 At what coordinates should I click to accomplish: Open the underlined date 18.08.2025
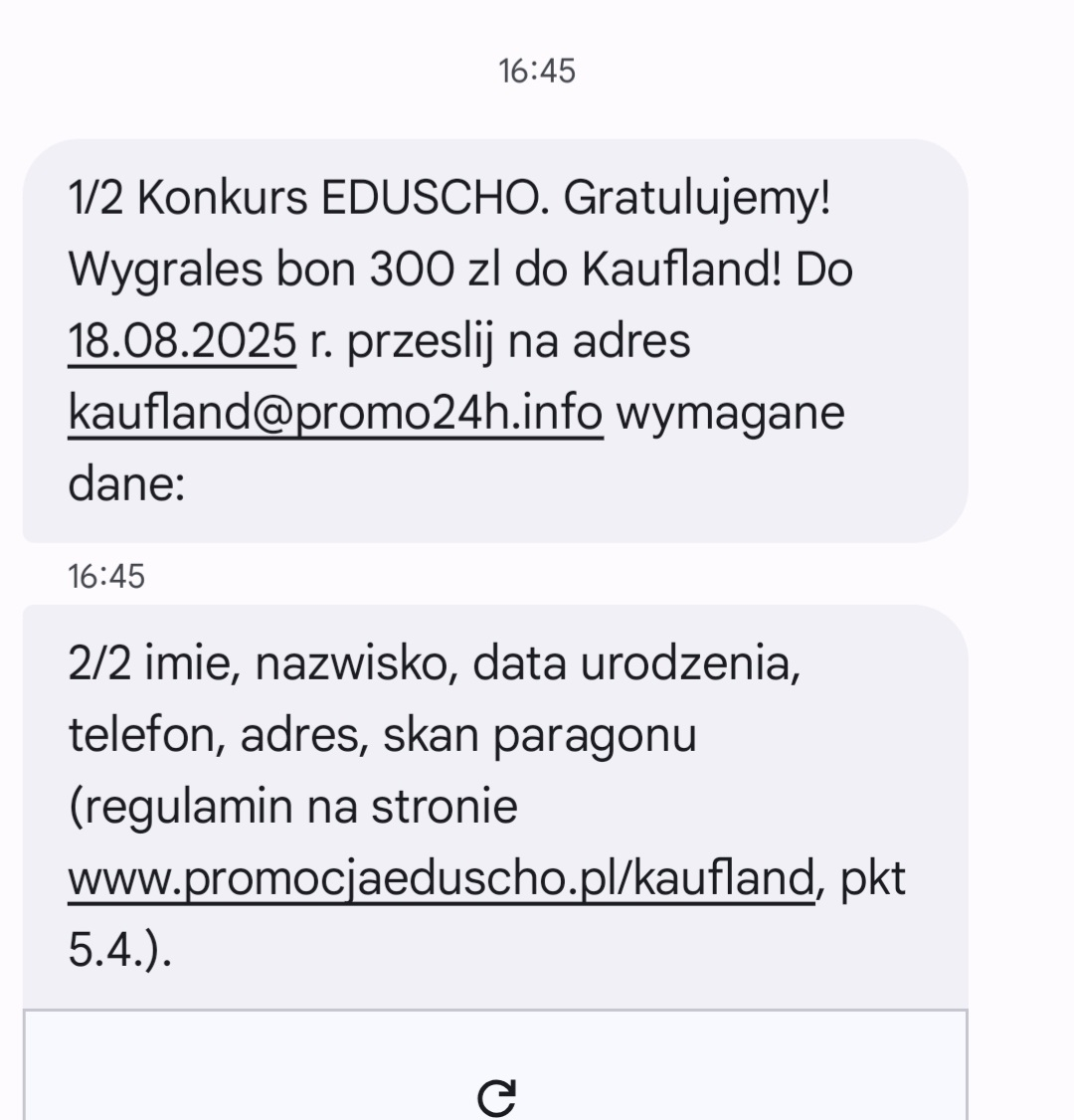182,341
